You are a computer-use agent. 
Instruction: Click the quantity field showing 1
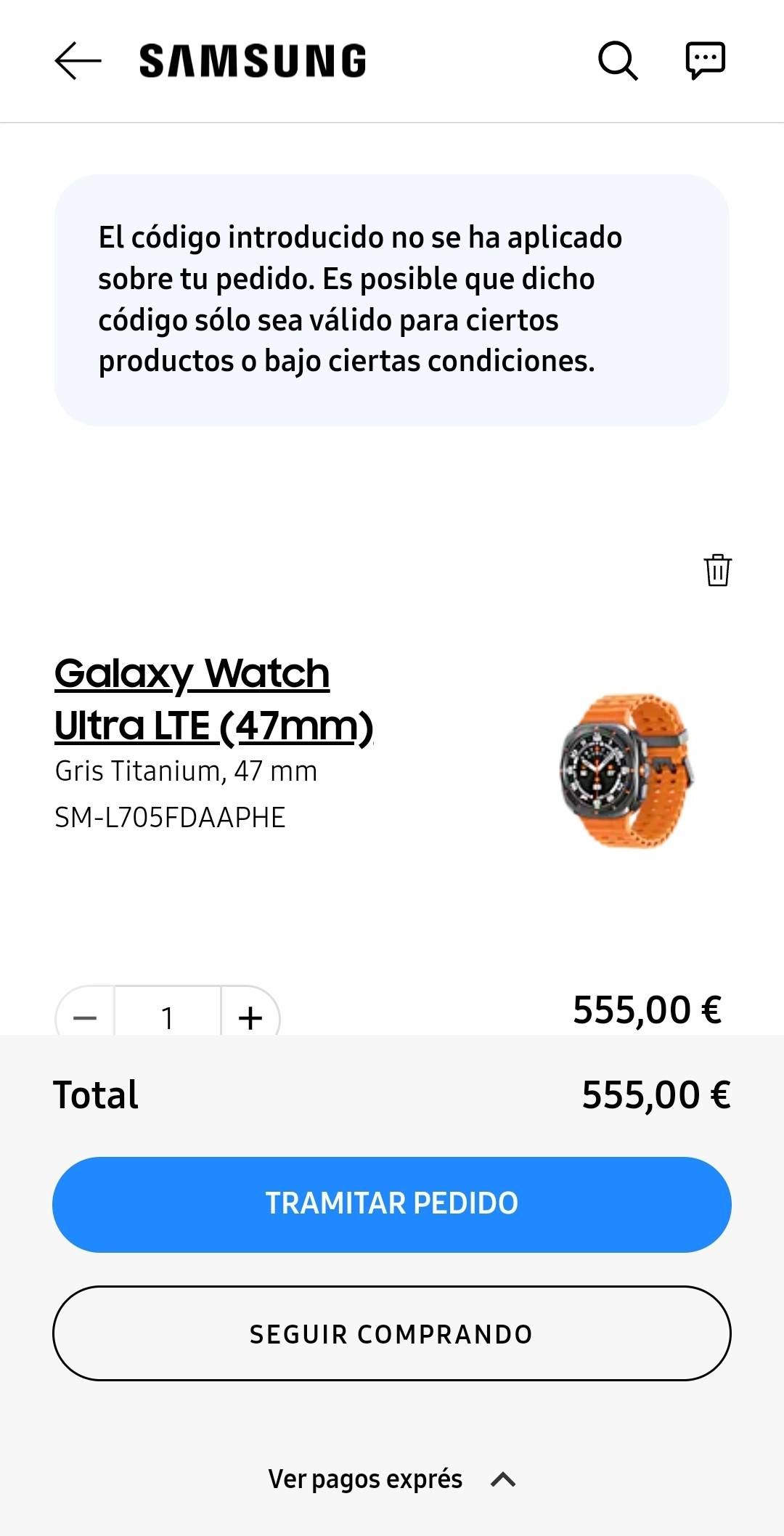click(x=168, y=1017)
